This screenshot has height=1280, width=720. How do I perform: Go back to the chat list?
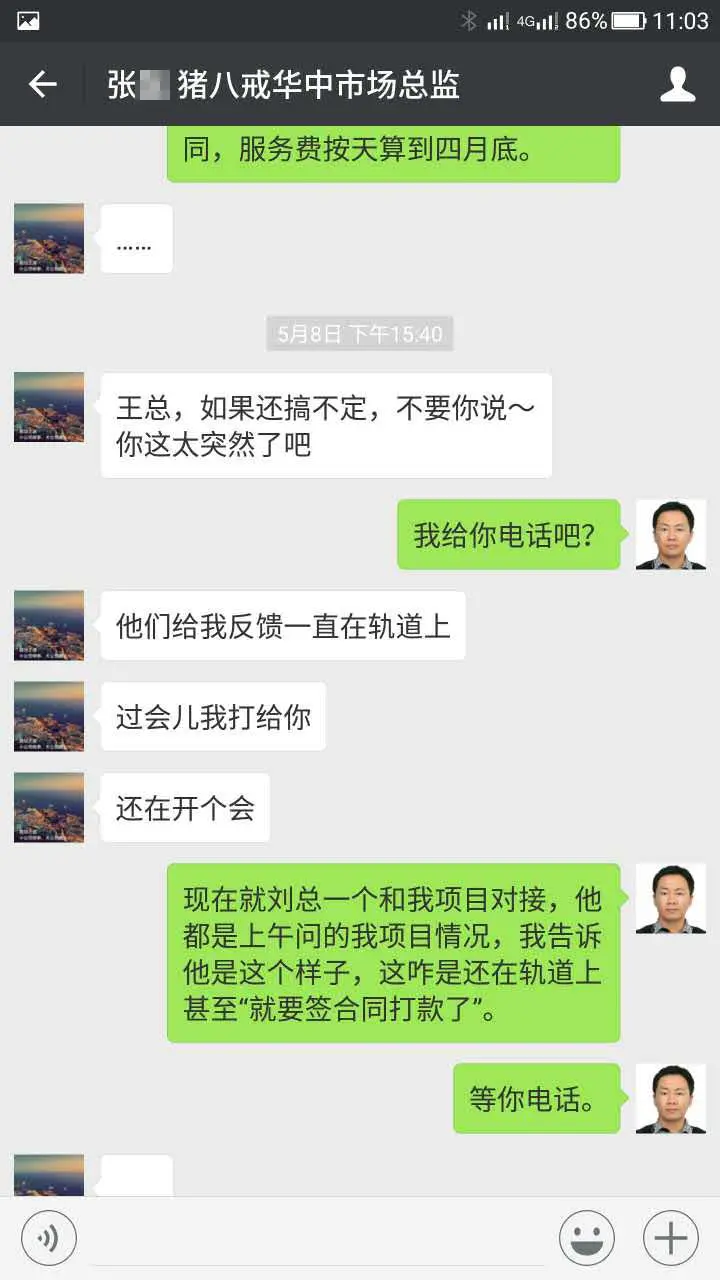[x=42, y=85]
